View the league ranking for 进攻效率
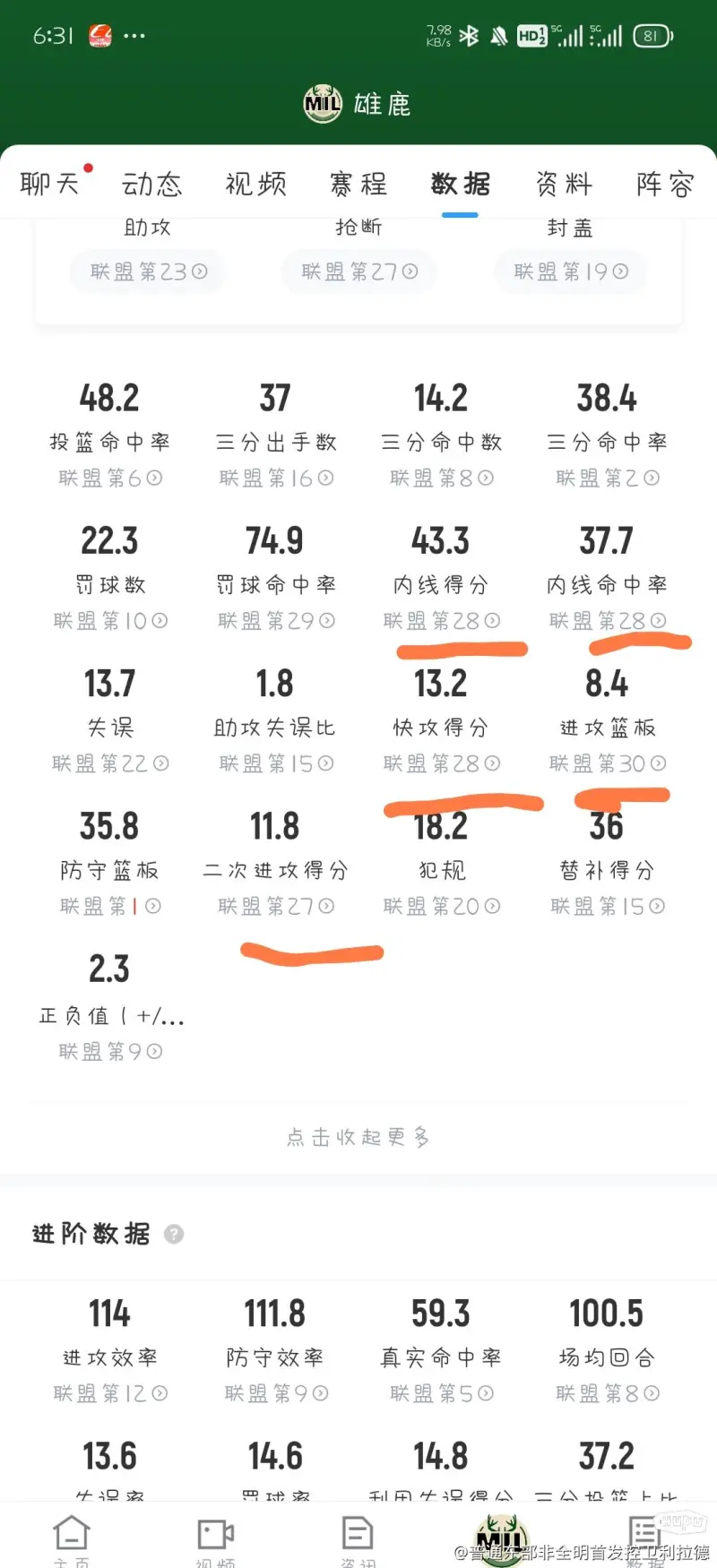The width and height of the screenshot is (717, 1568). [110, 1393]
